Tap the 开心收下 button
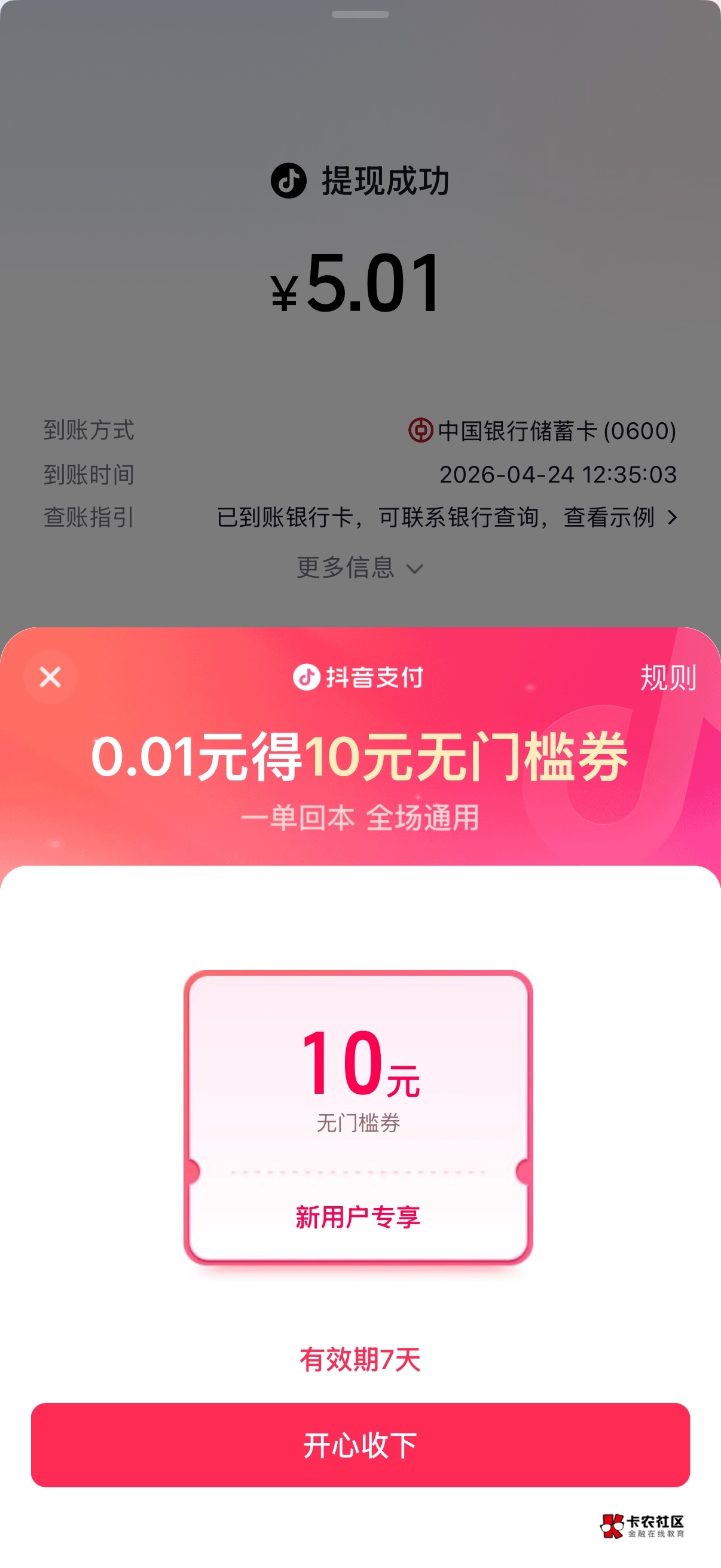This screenshot has width=721, height=1568. 360,1445
